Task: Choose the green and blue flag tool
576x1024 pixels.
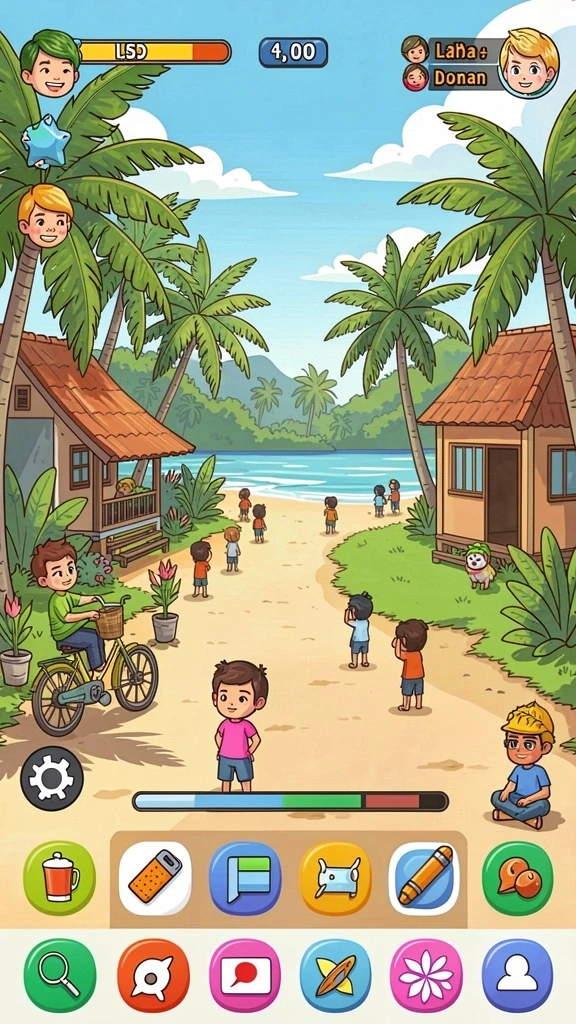Action: click(245, 878)
